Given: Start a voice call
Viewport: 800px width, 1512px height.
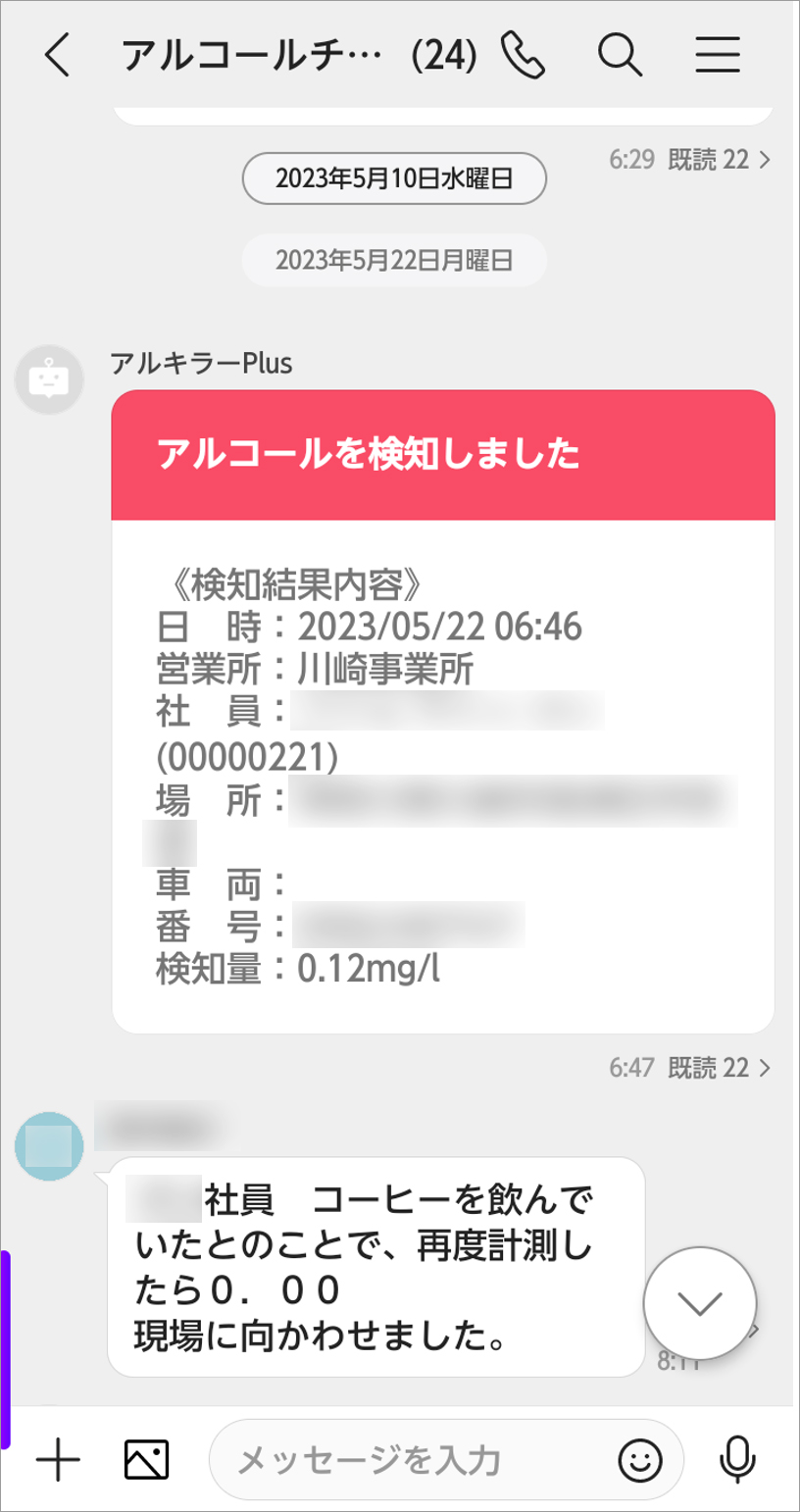Looking at the screenshot, I should [x=523, y=56].
